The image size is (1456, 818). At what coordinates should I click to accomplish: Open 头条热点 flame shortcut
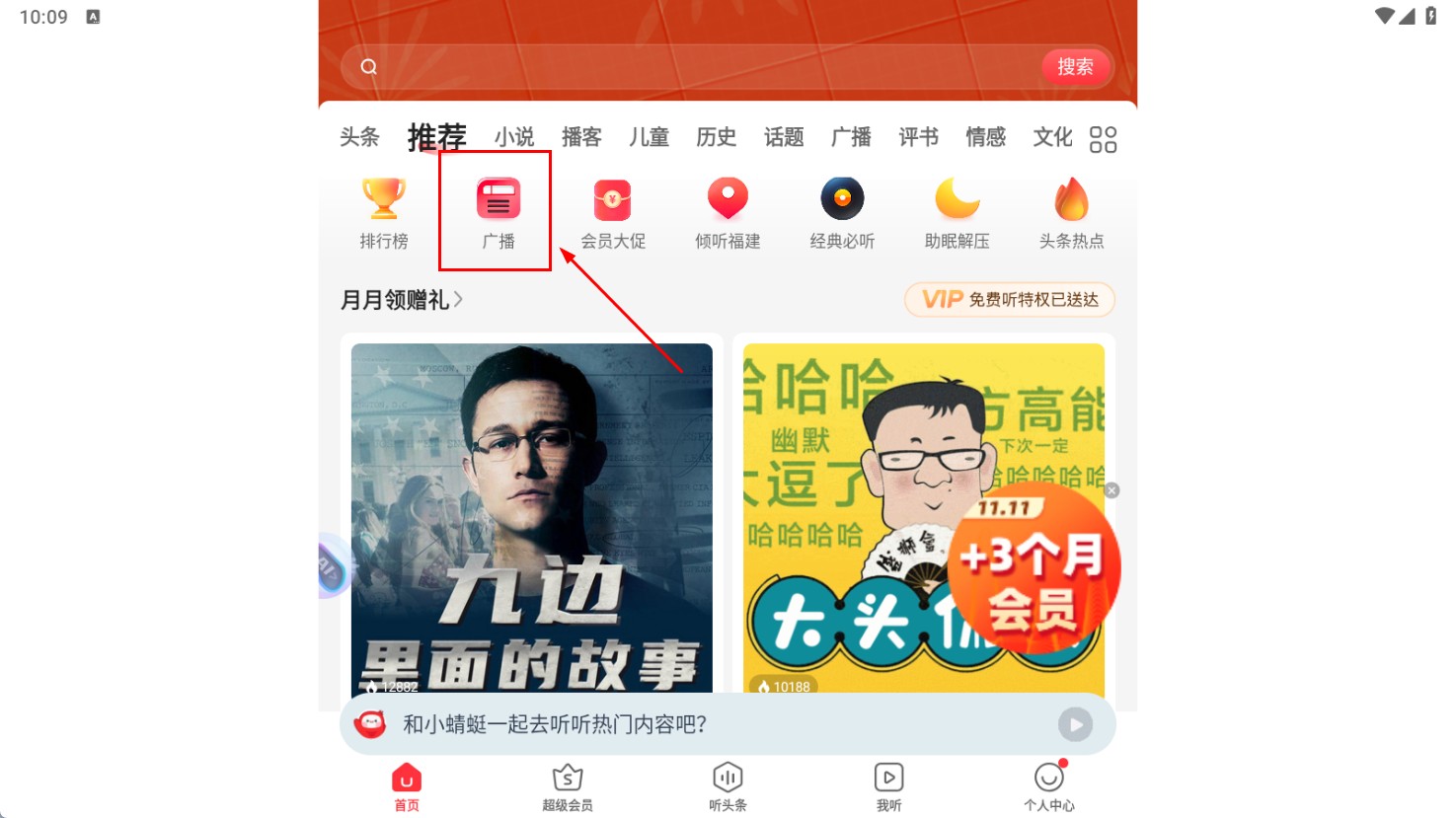point(1071,212)
